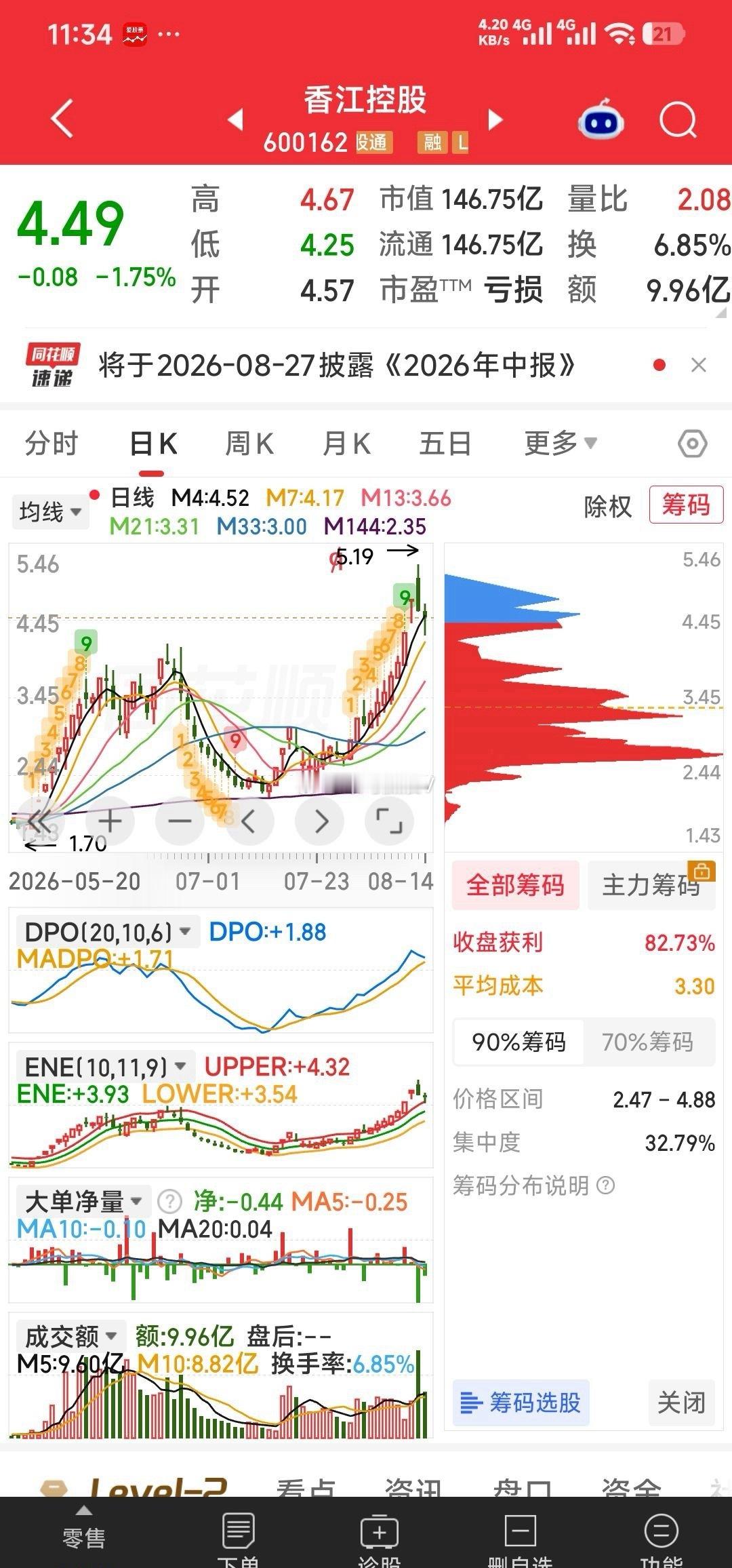This screenshot has width=732, height=1568.
Task: Open the search magnifier icon
Action: coord(678,121)
